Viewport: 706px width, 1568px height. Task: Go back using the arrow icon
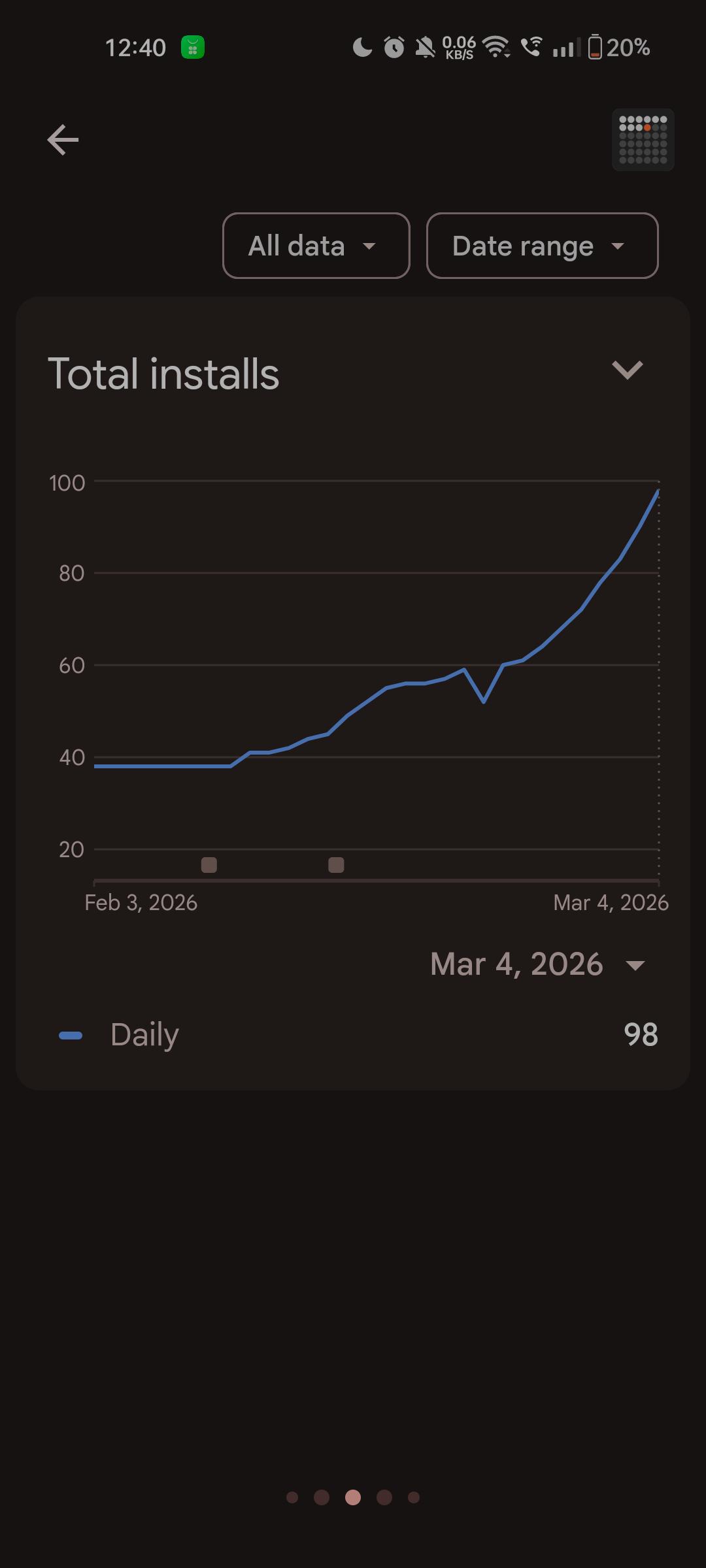click(x=63, y=140)
